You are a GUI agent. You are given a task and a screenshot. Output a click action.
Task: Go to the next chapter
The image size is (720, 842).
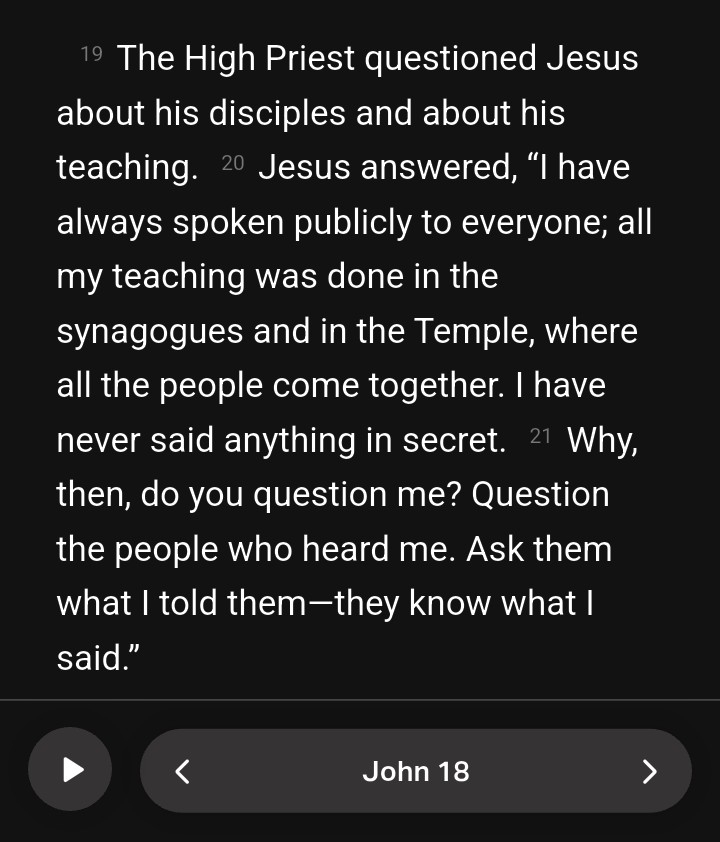649,771
